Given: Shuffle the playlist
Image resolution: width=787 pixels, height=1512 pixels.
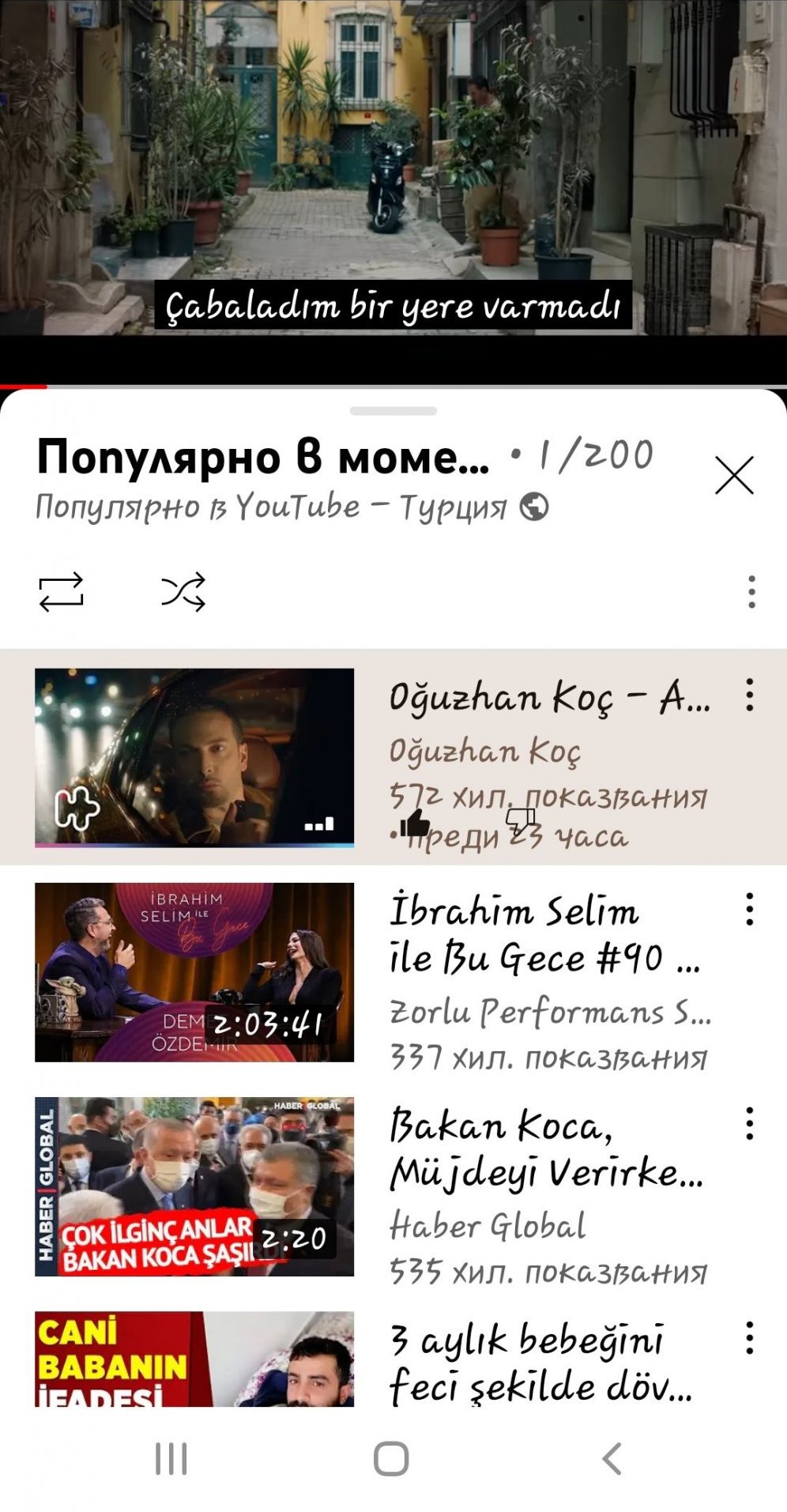Looking at the screenshot, I should [183, 591].
